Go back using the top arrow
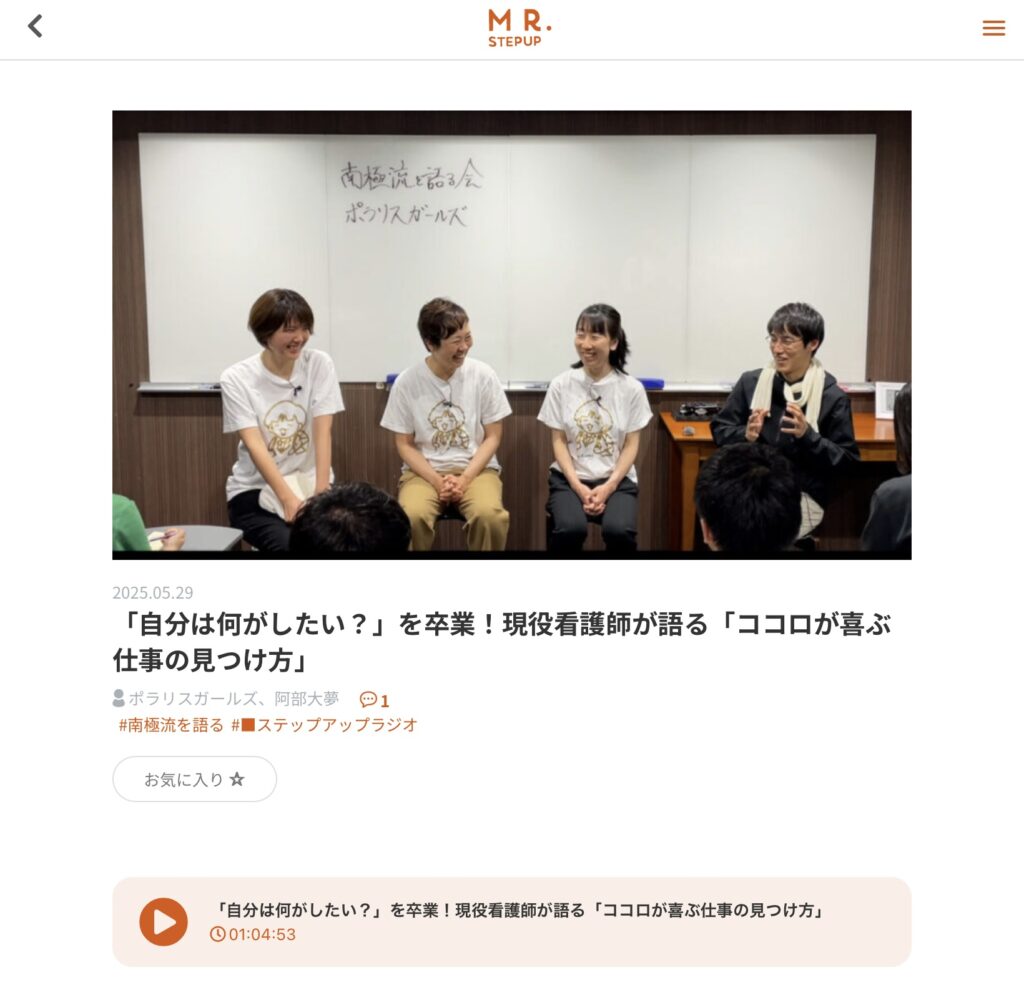The width and height of the screenshot is (1024, 990). 36,27
